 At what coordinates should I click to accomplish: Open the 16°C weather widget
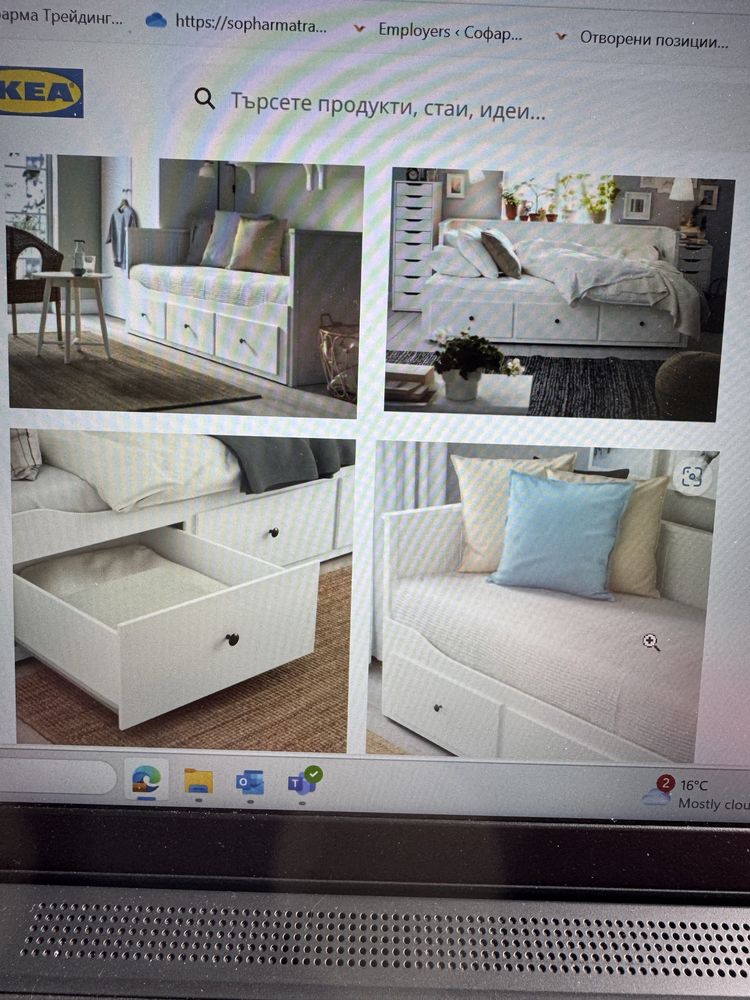click(x=697, y=795)
